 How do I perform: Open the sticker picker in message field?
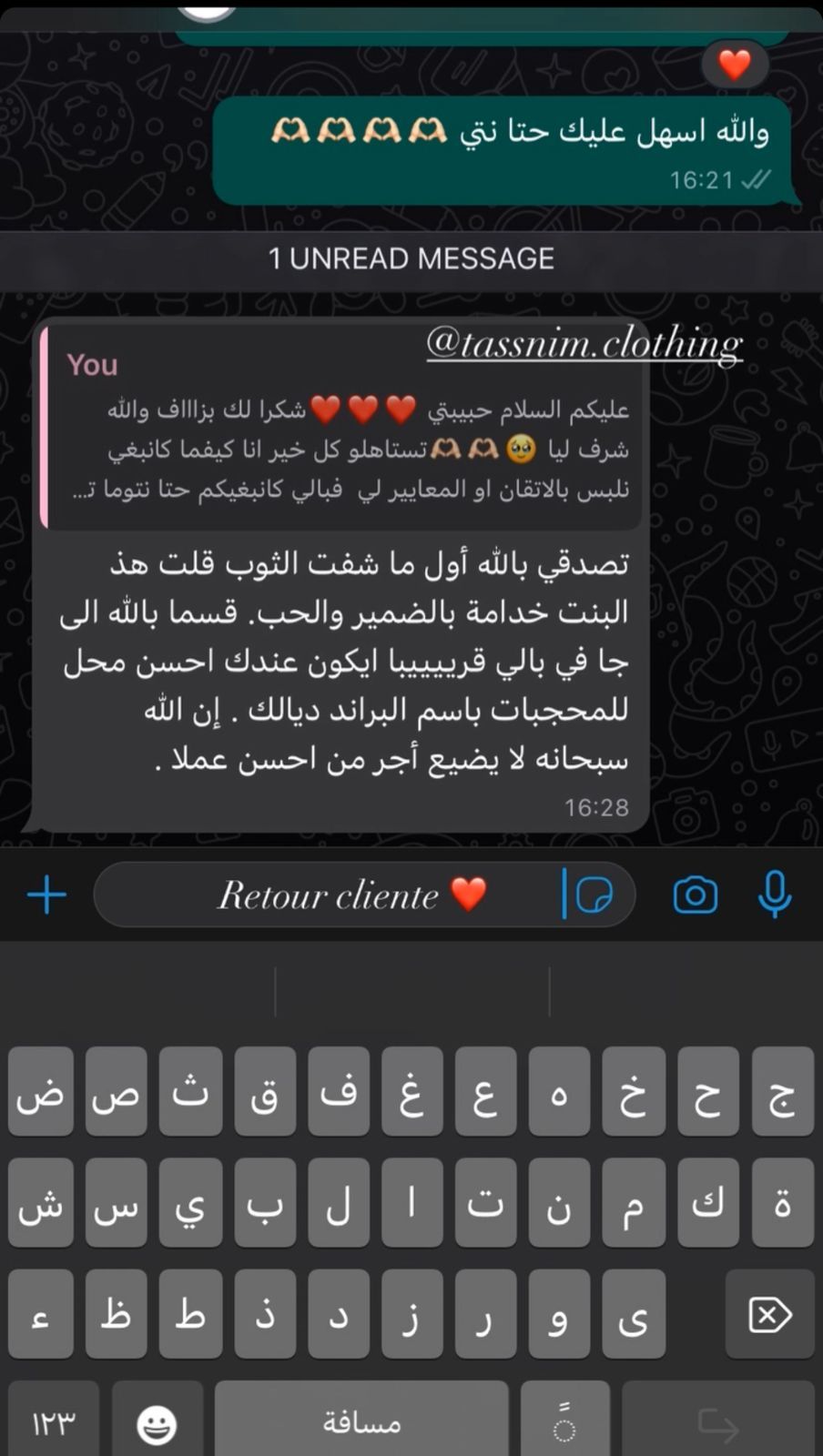[596, 895]
